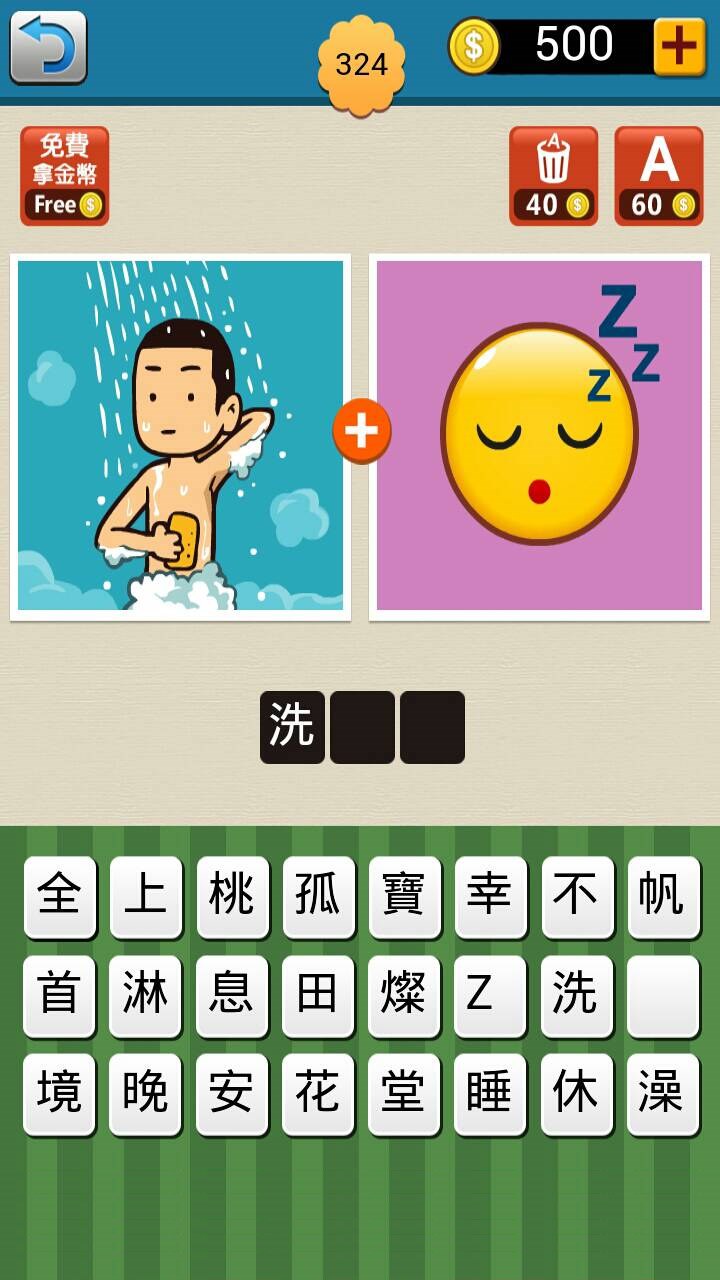Choose the 全 character tile
Screen dimensions: 720x1280
pyautogui.click(x=59, y=896)
